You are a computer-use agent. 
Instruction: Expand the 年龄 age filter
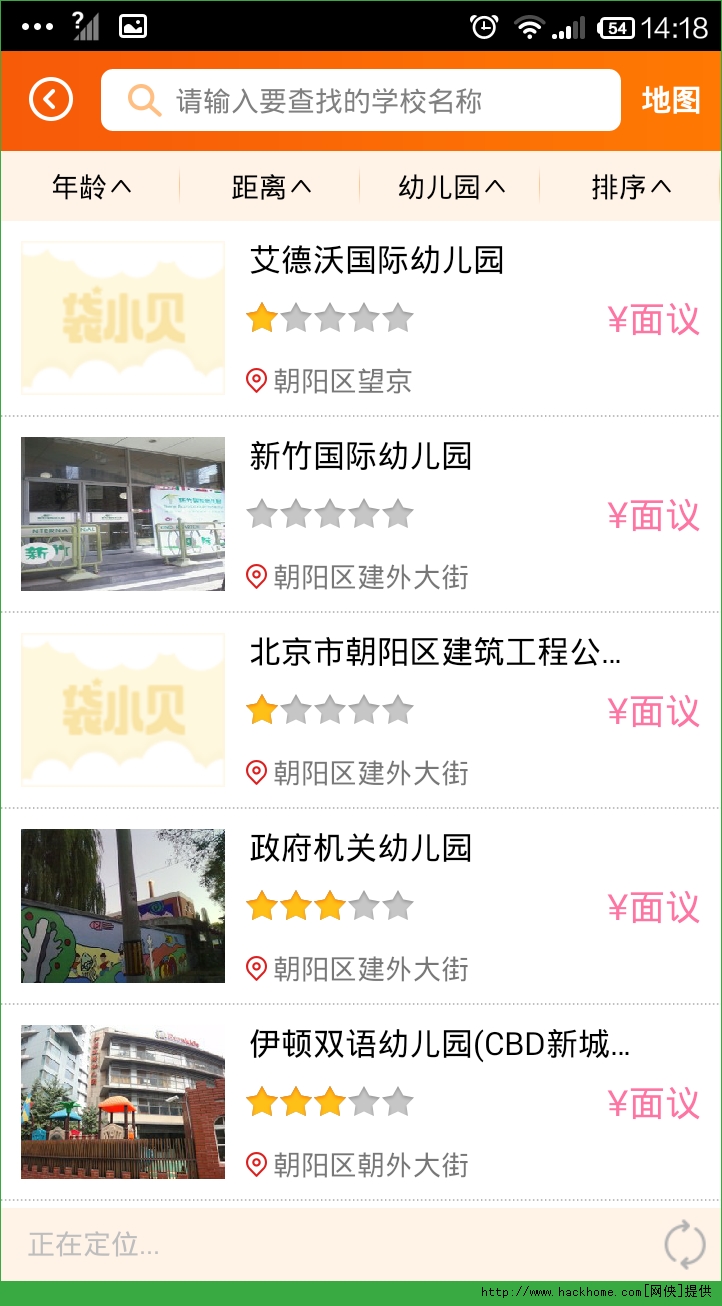tap(91, 187)
